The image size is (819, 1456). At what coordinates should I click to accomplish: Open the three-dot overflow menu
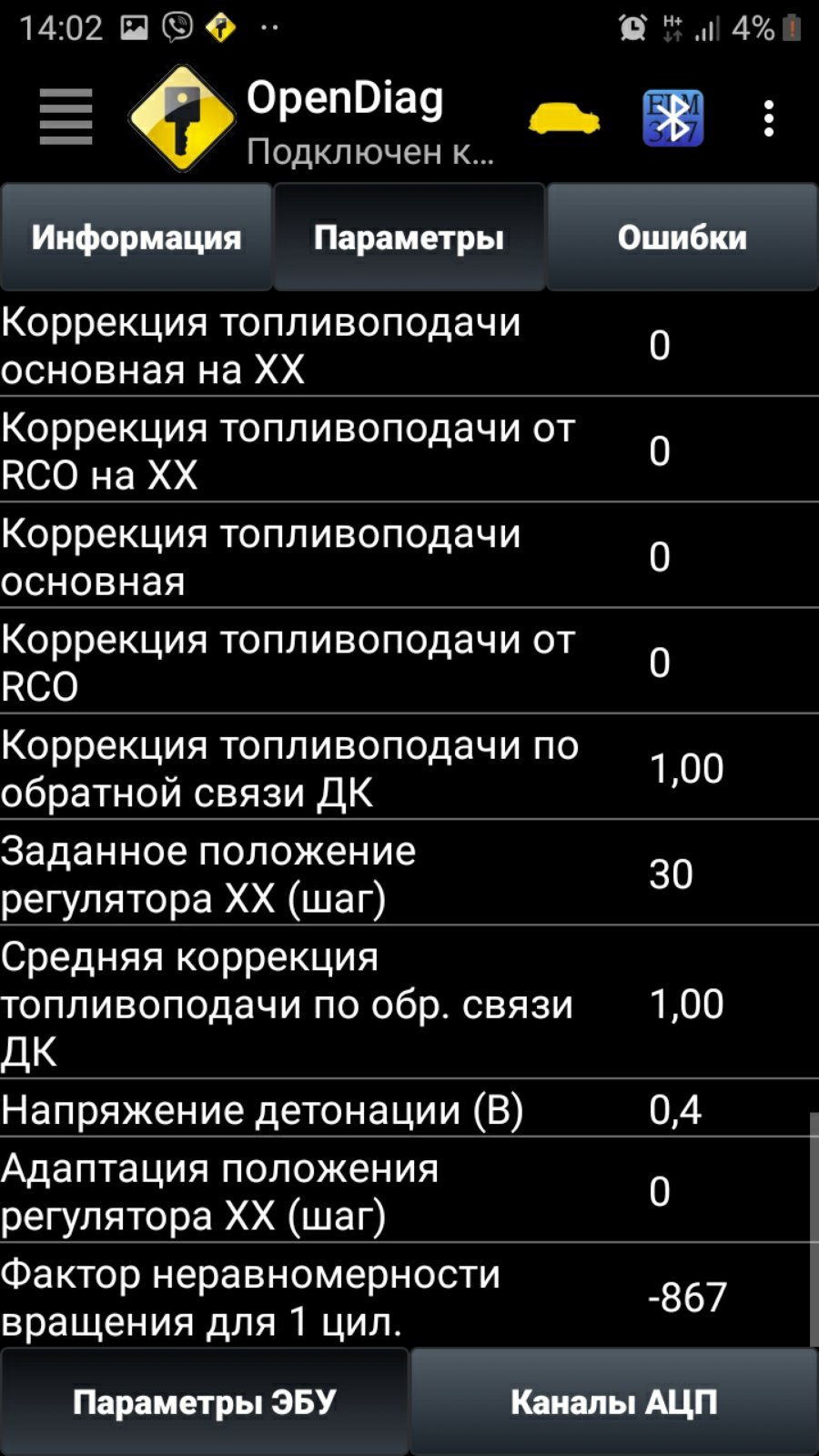click(769, 118)
